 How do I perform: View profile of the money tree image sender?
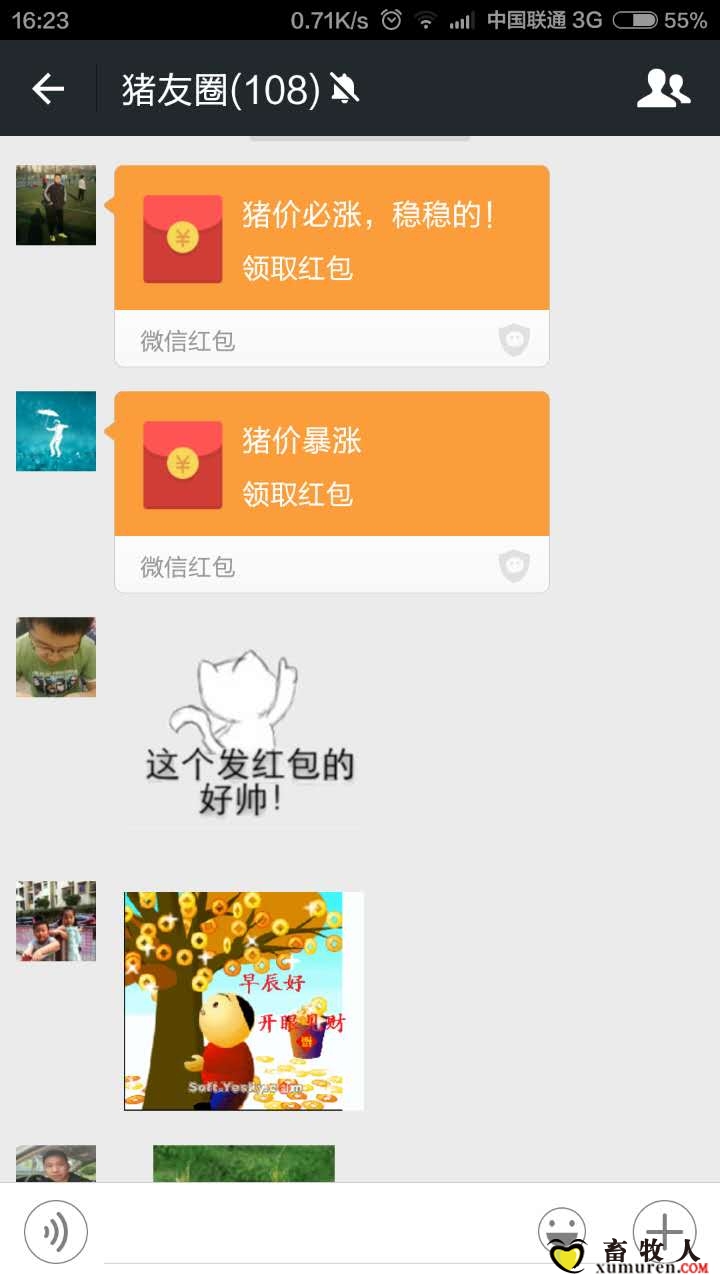pos(56,921)
